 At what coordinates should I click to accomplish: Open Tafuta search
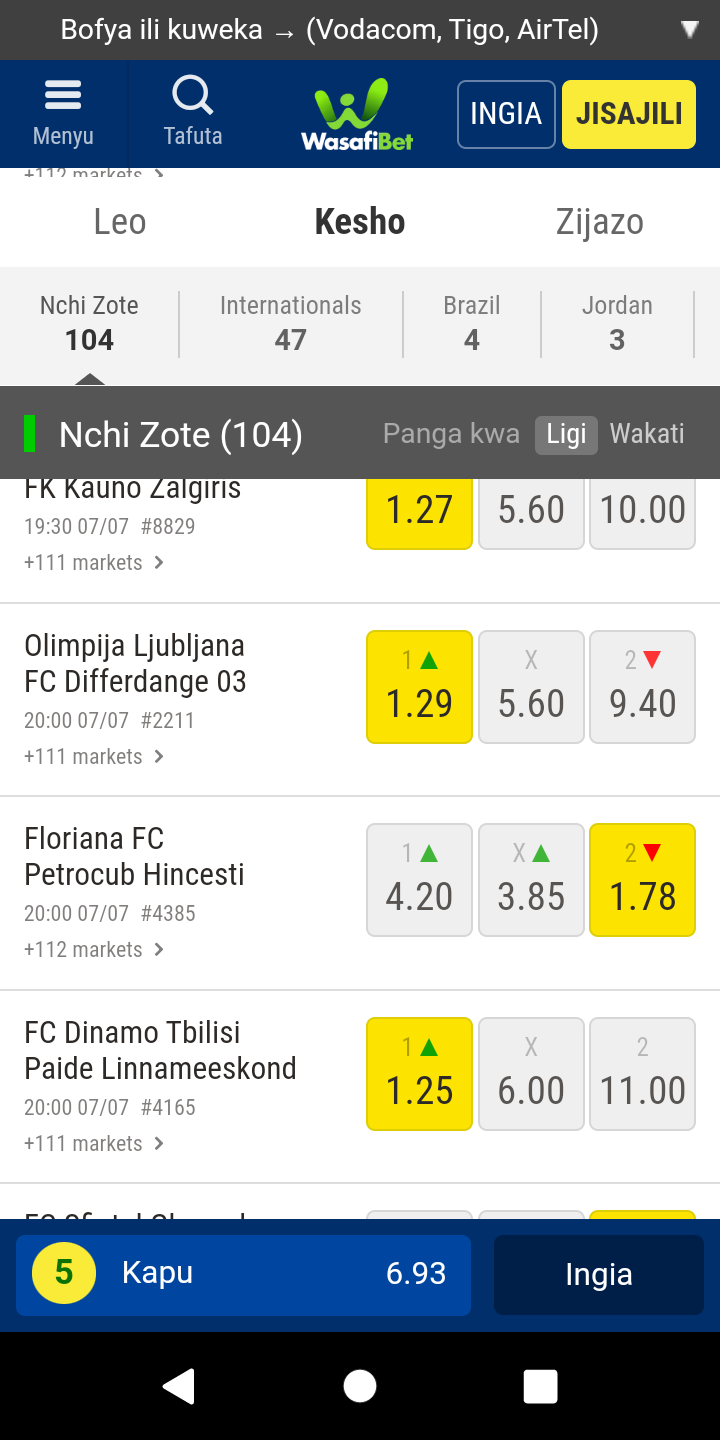[193, 113]
